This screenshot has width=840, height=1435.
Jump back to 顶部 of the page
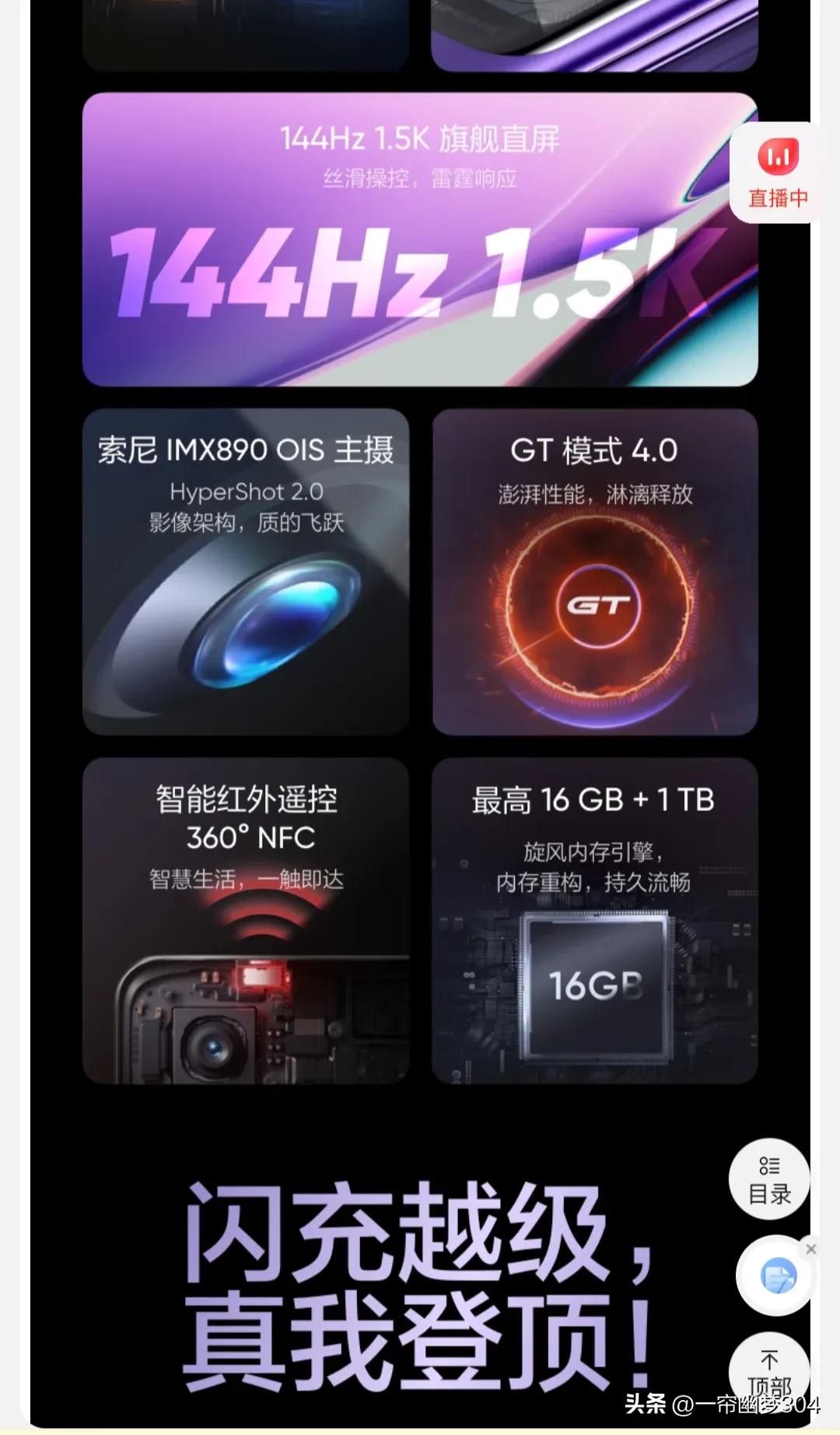(x=768, y=1373)
